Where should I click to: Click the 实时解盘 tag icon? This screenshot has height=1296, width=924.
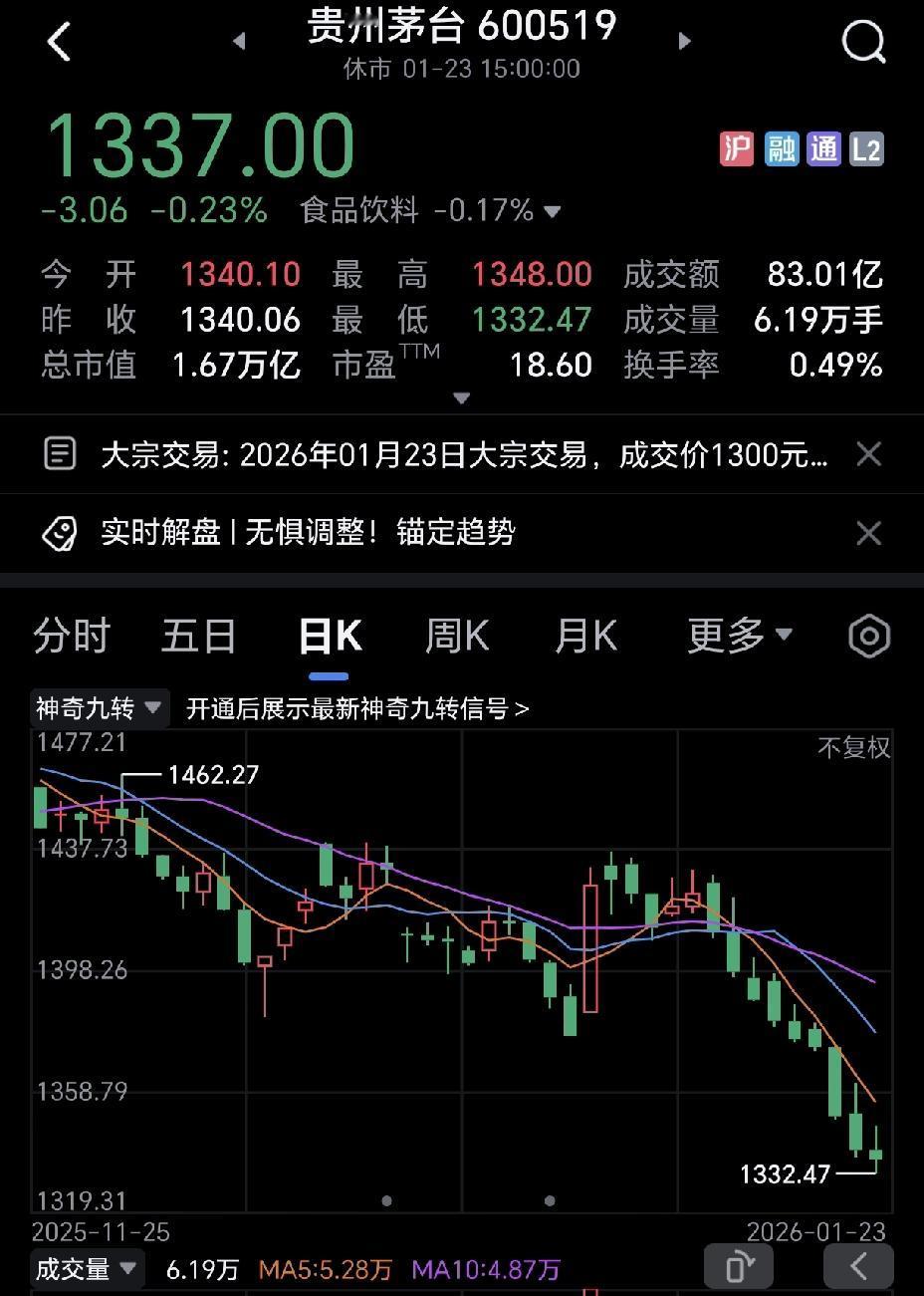[x=60, y=534]
